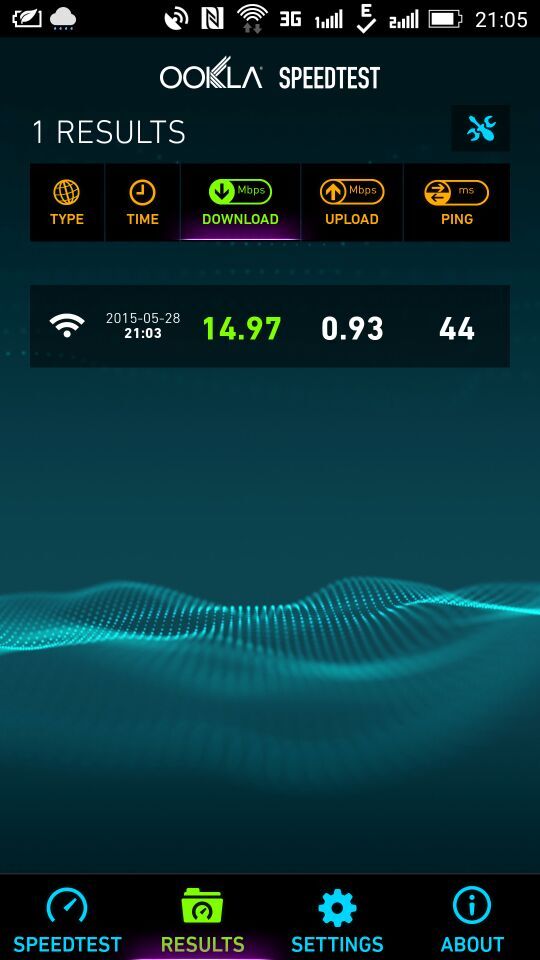Screen dimensions: 540x960
Task: Sort results by Download speed
Action: click(240, 202)
